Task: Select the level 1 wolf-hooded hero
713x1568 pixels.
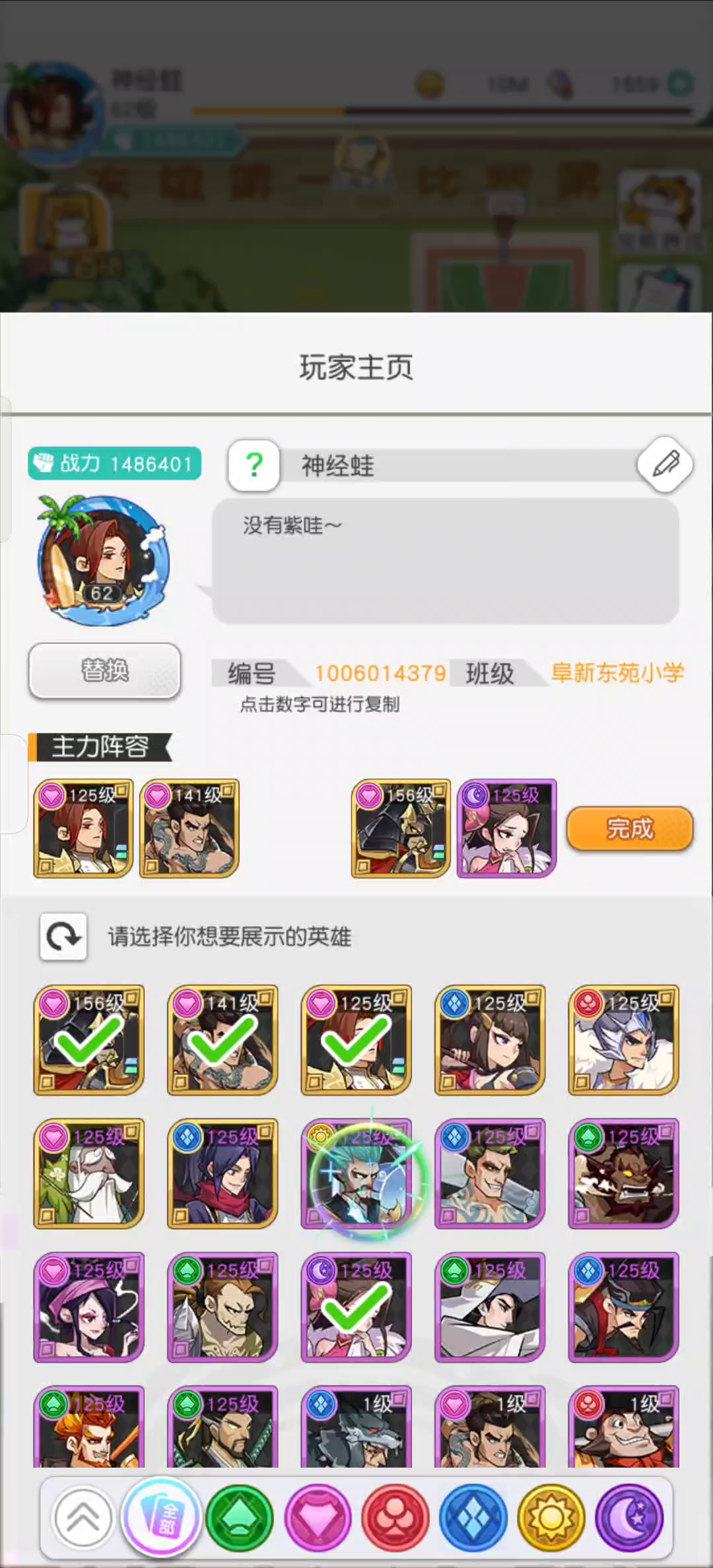Action: (x=356, y=1429)
